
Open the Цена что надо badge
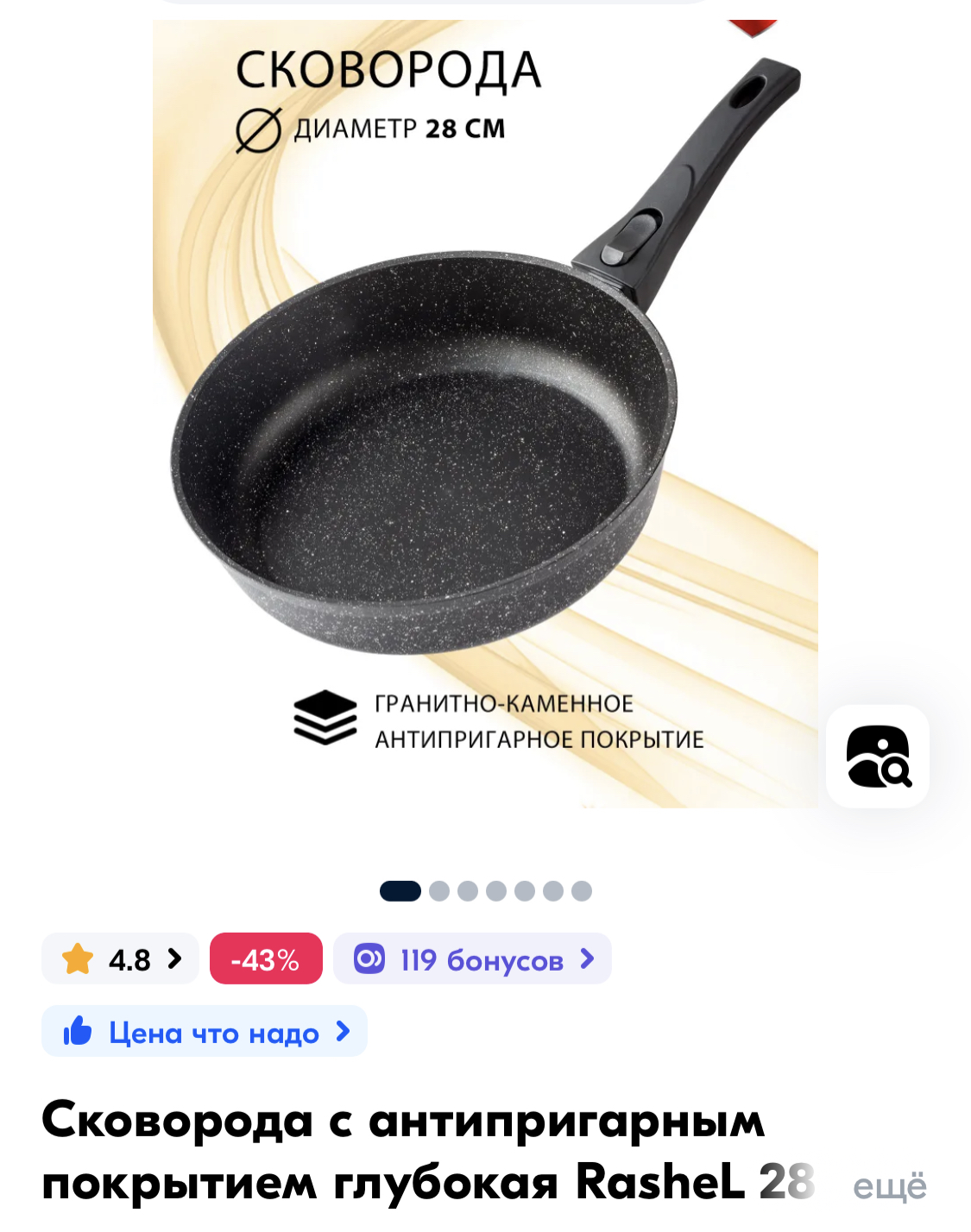pos(205,1032)
